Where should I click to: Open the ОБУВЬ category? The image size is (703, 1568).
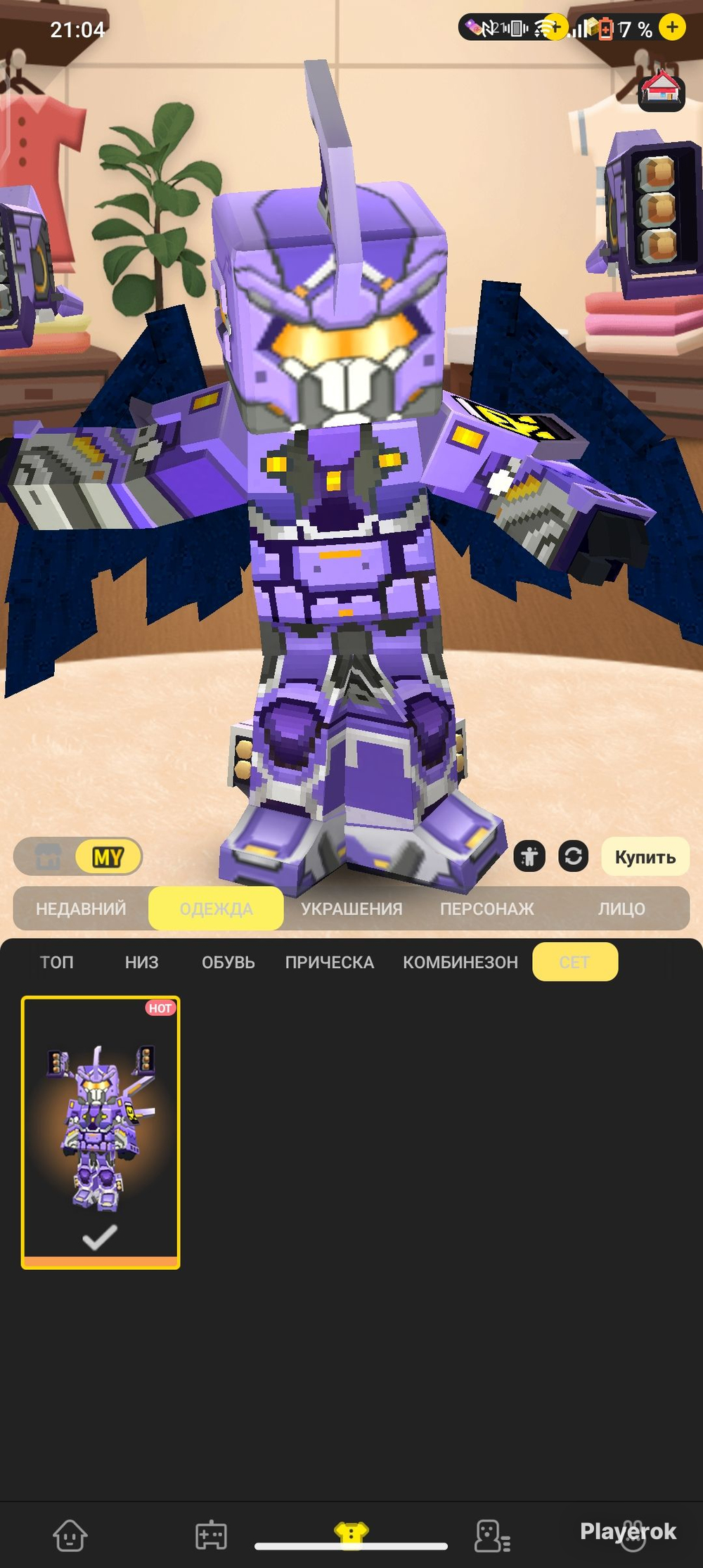click(x=228, y=962)
